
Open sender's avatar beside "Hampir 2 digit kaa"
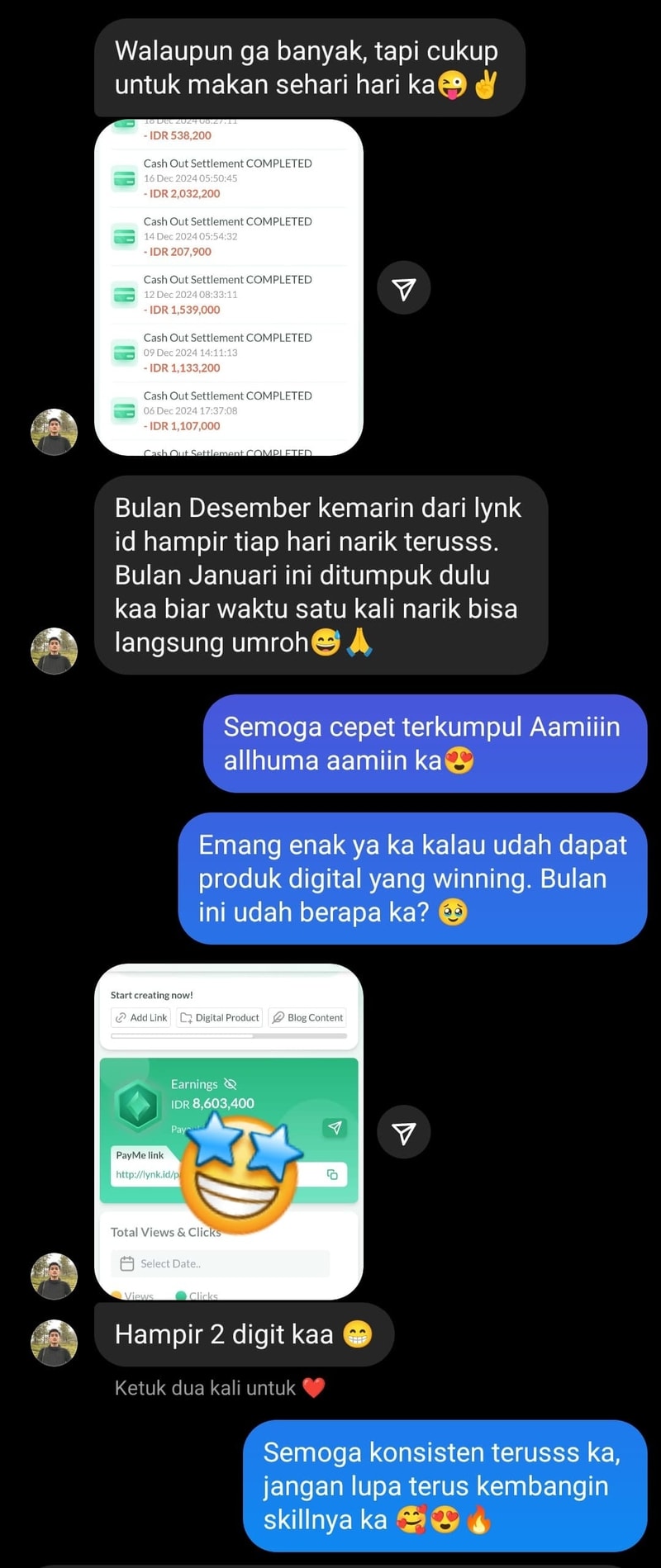(54, 1343)
